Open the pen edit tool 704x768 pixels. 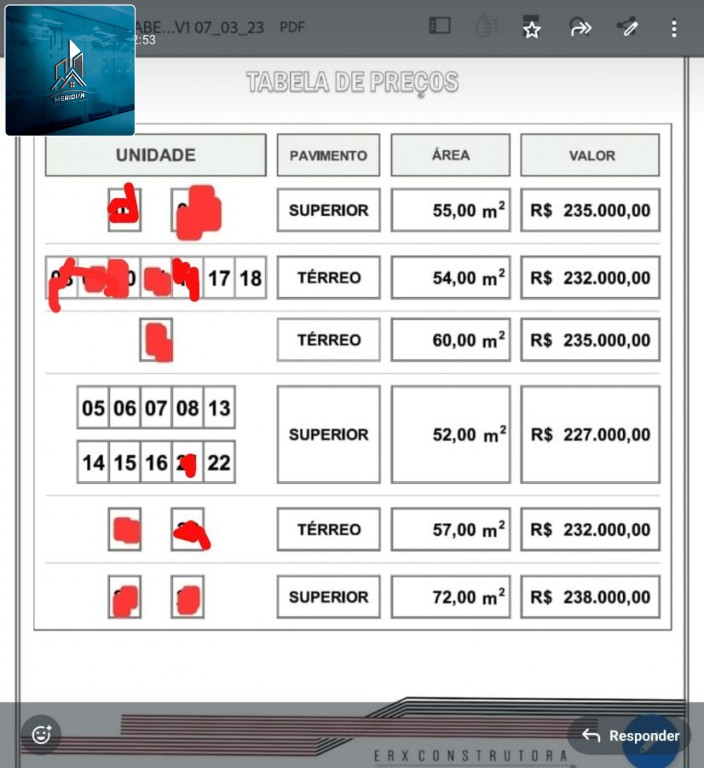tap(629, 28)
